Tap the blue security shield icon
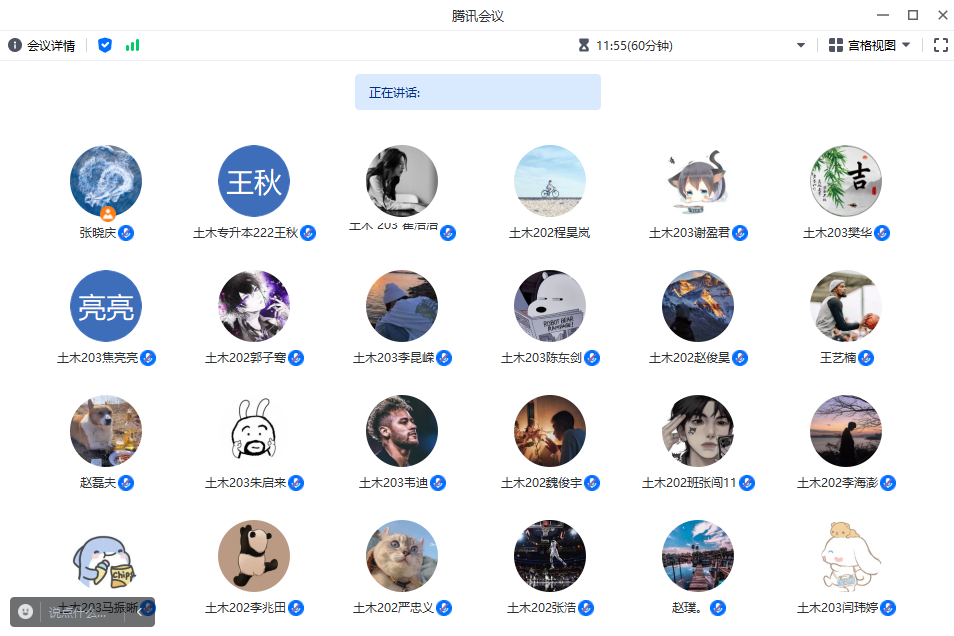 pyautogui.click(x=105, y=45)
